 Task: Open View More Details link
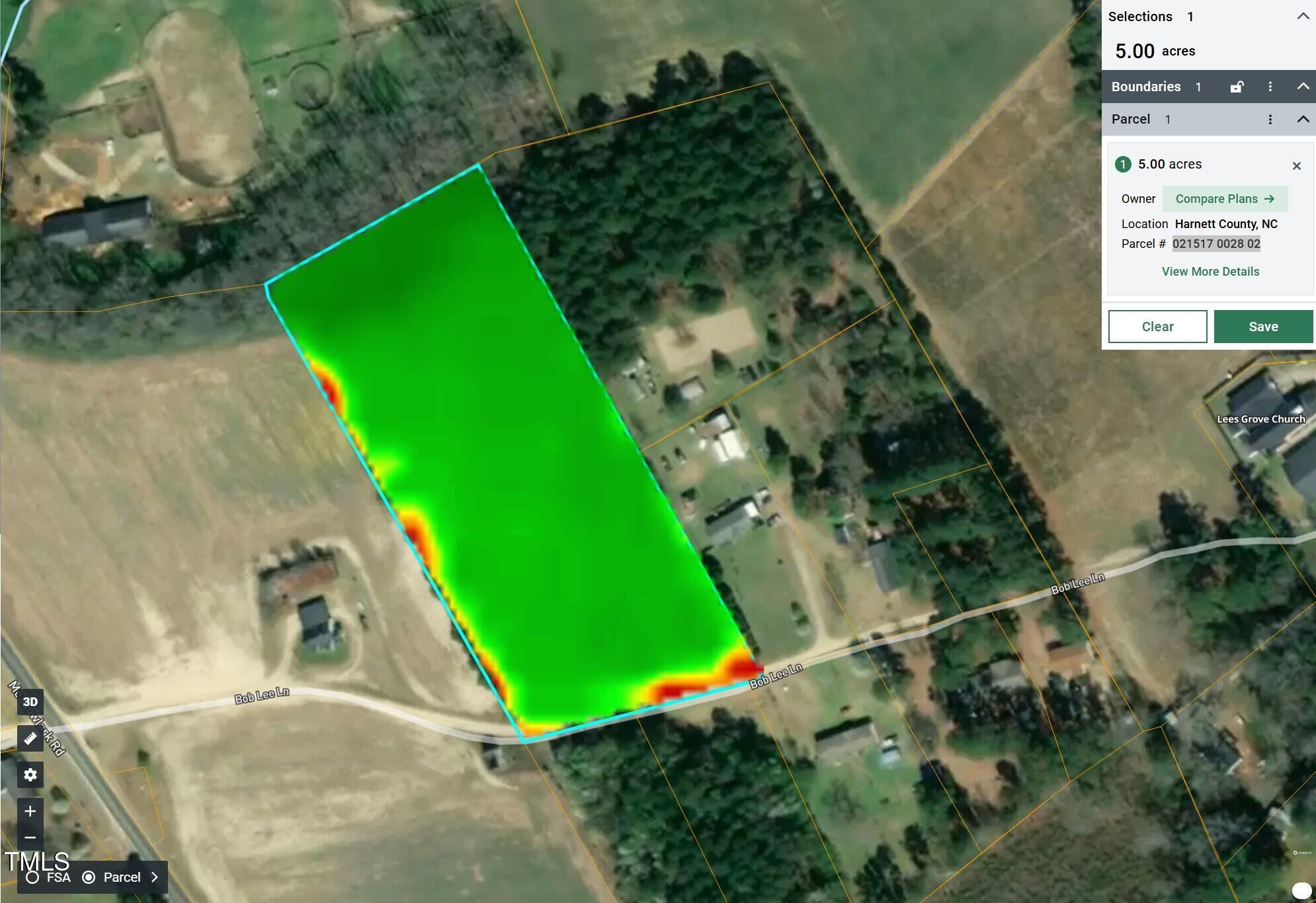coord(1210,272)
